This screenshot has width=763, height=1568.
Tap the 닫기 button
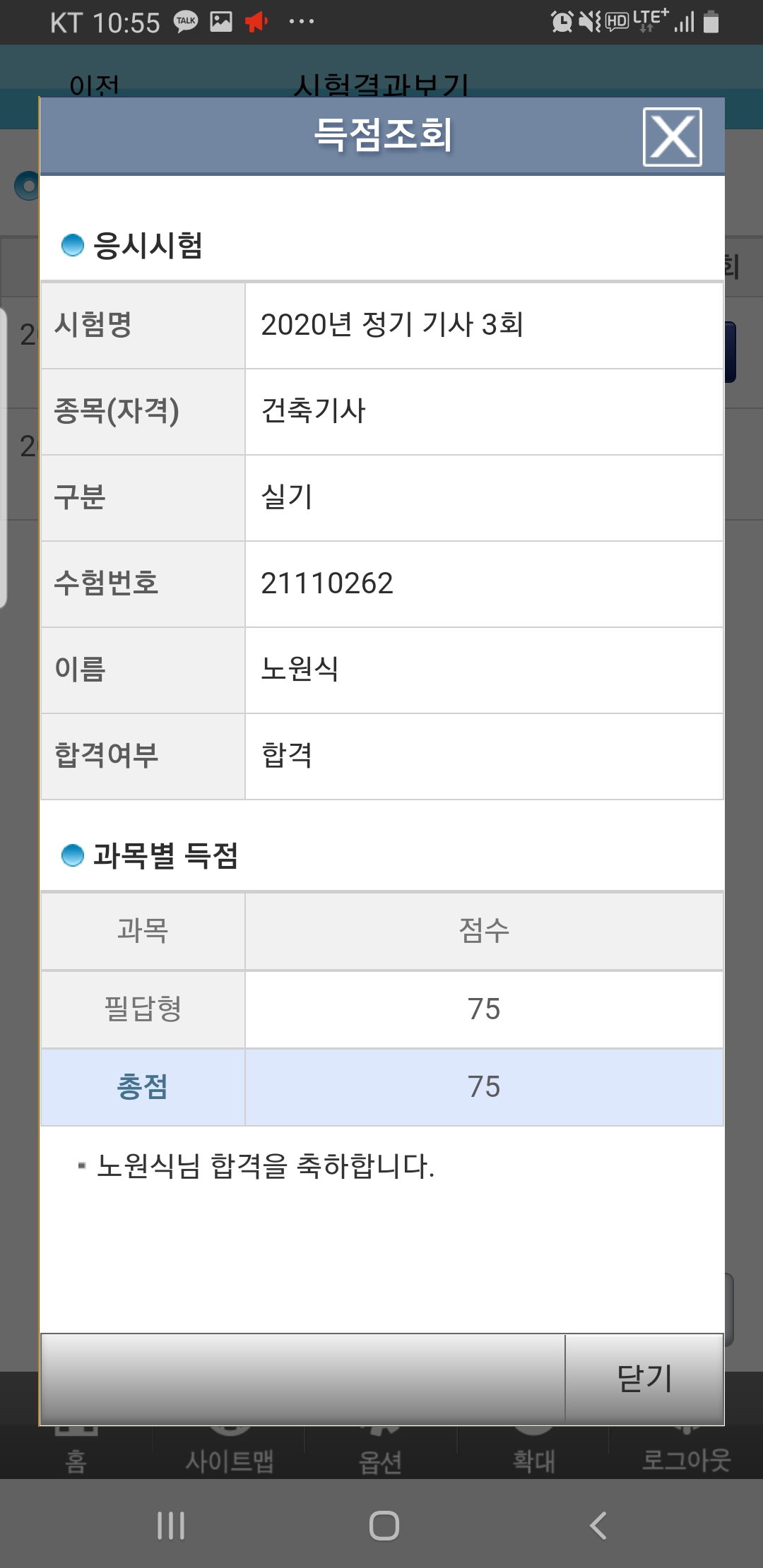(x=644, y=1378)
